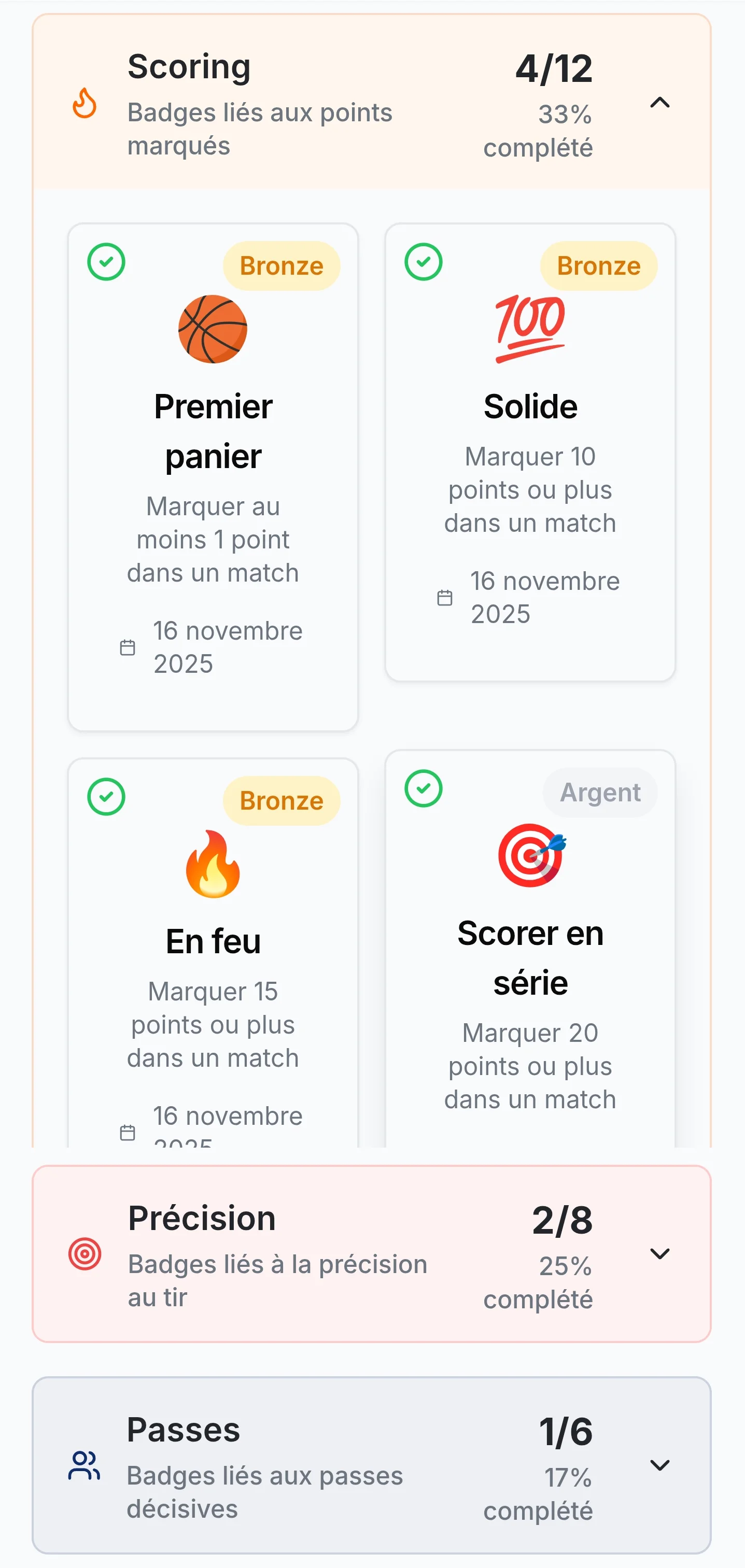Expand the Précision section

pyautogui.click(x=660, y=1253)
